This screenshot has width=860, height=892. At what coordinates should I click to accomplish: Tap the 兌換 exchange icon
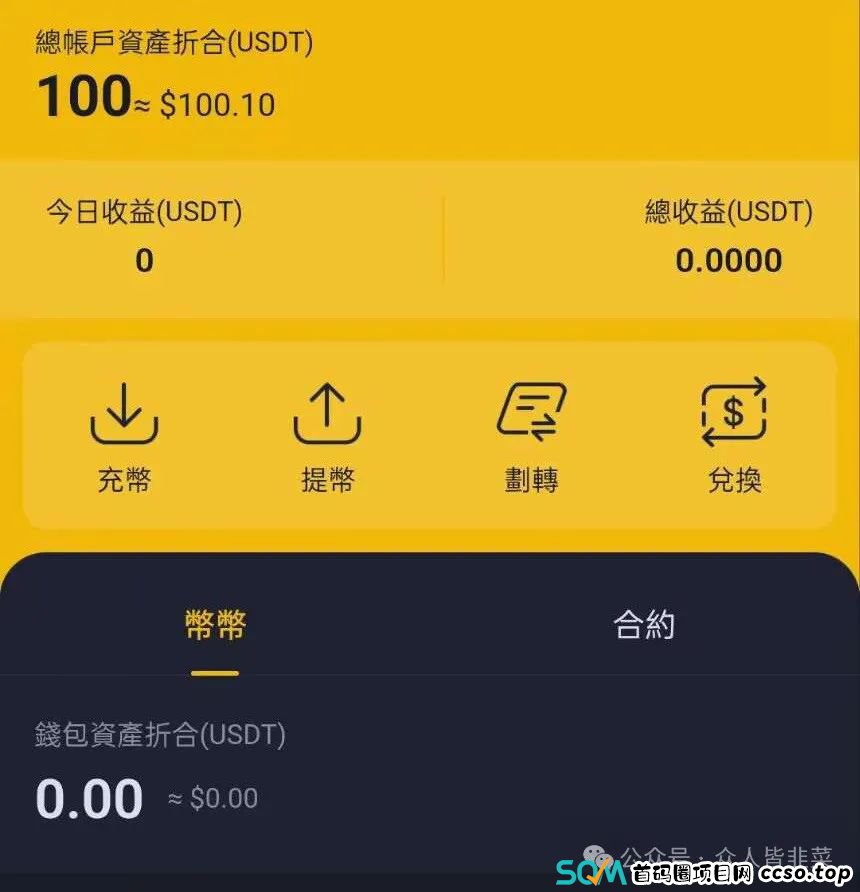tap(733, 436)
